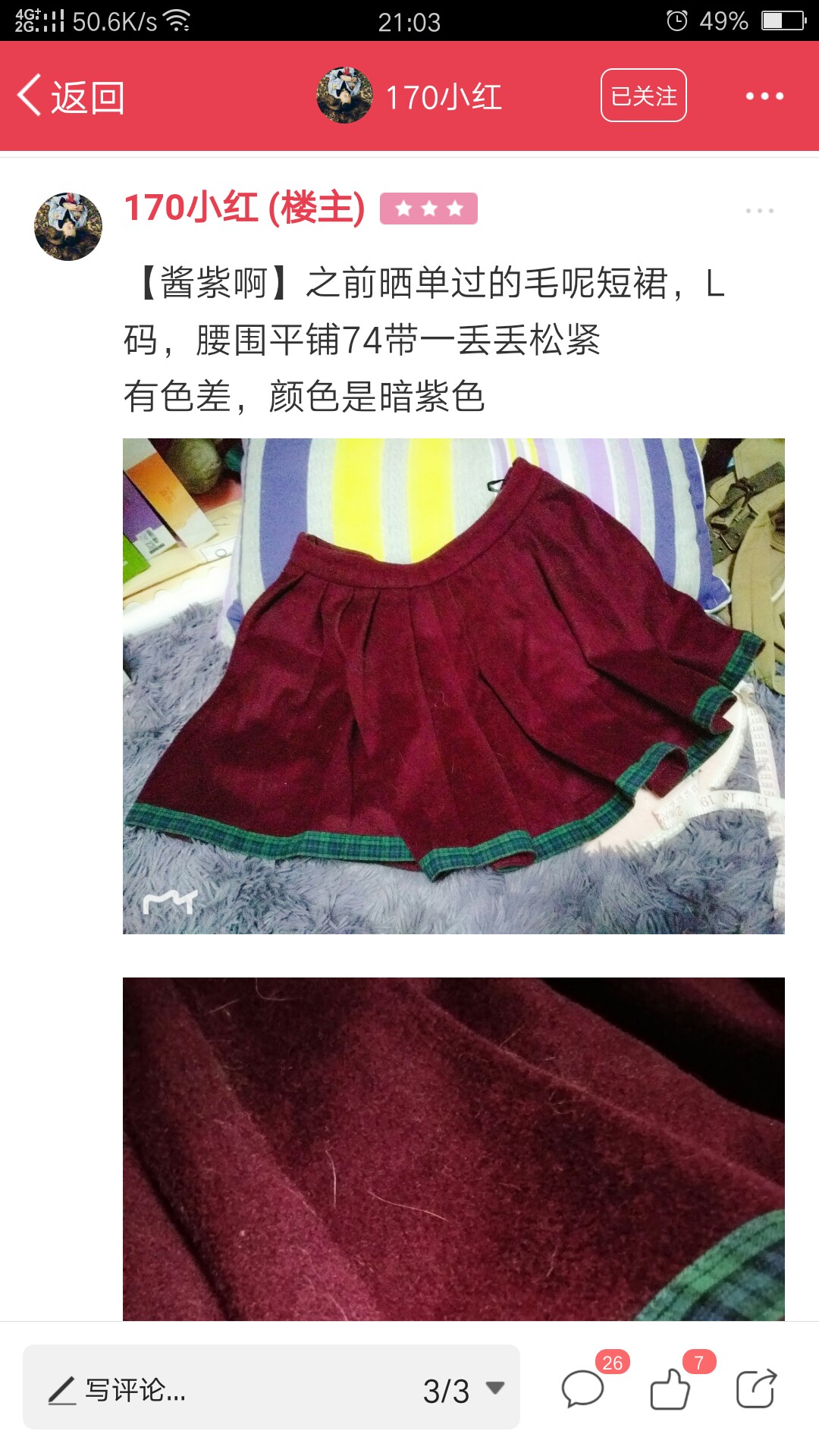819x1456 pixels.
Task: Tap the username 170小红 (楼主)
Action: (244, 208)
